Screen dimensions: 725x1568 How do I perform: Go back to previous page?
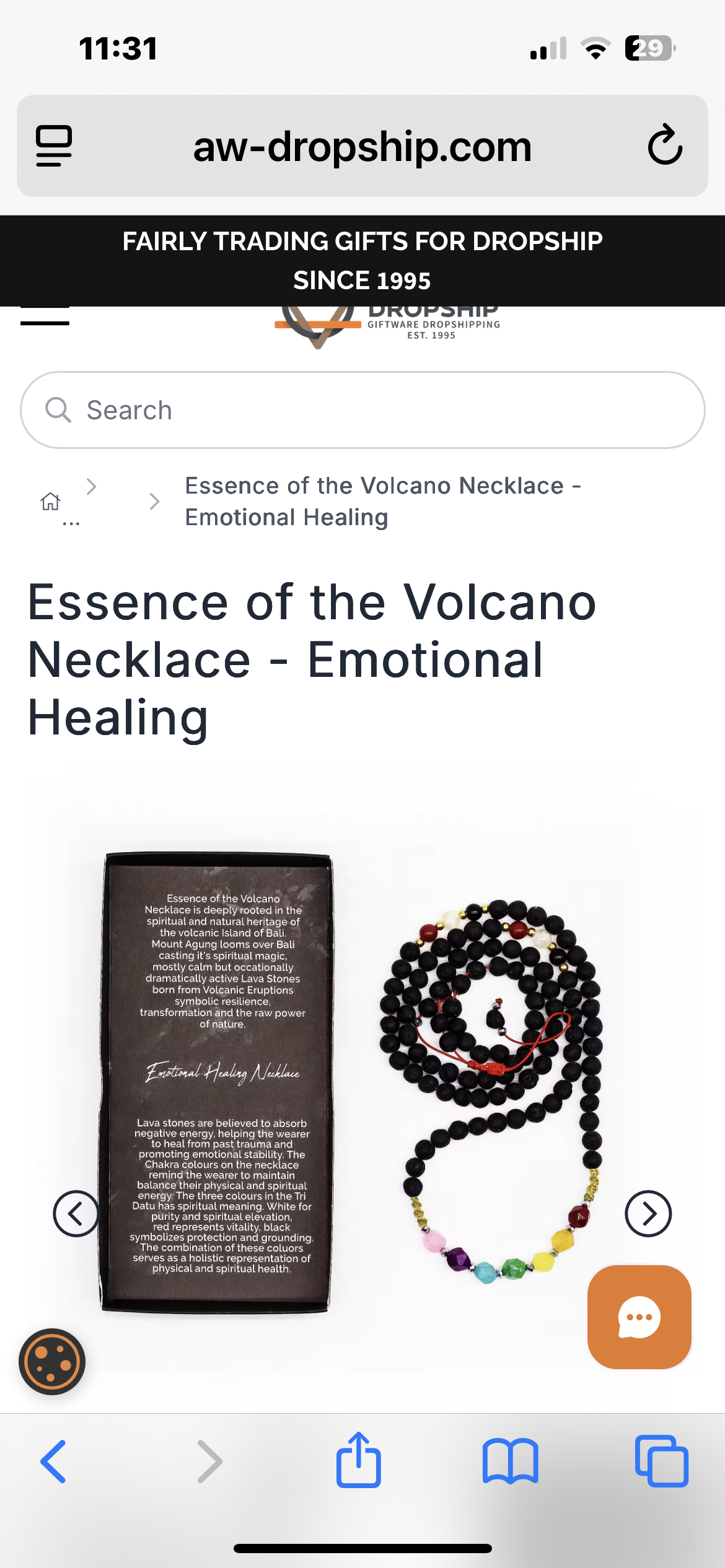pyautogui.click(x=54, y=1461)
